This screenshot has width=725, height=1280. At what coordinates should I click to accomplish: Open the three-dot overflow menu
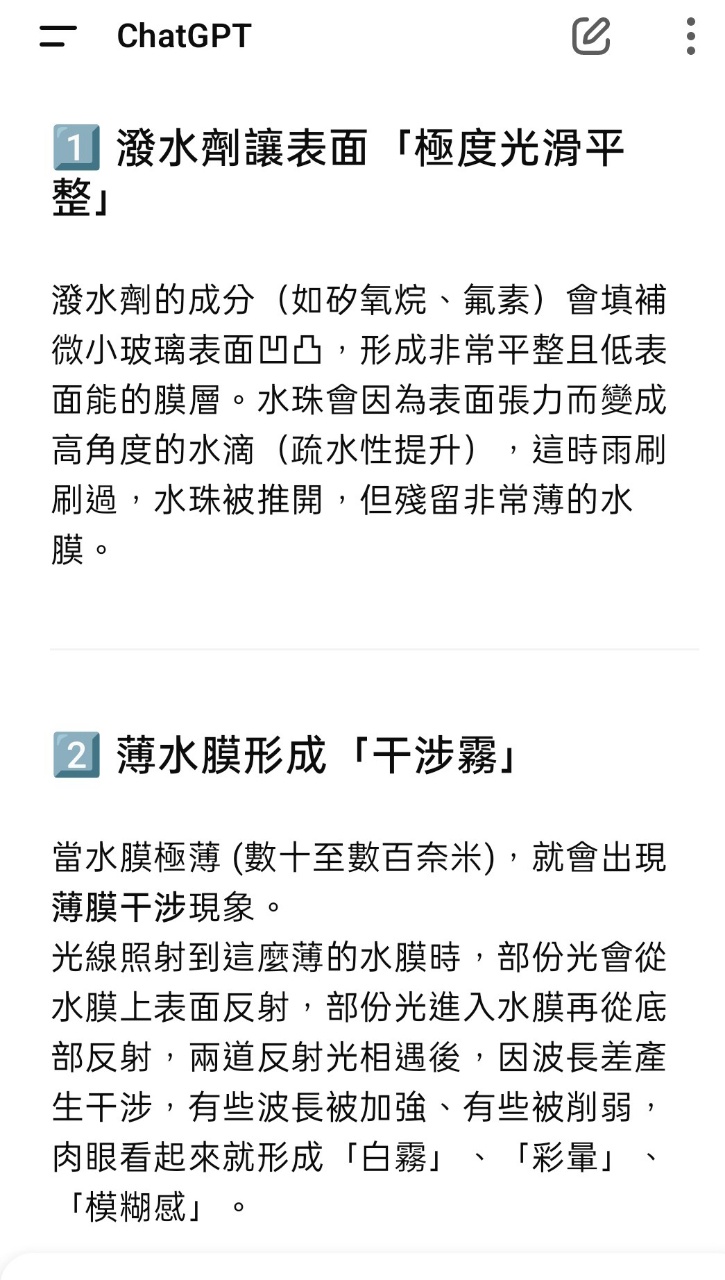click(x=690, y=36)
